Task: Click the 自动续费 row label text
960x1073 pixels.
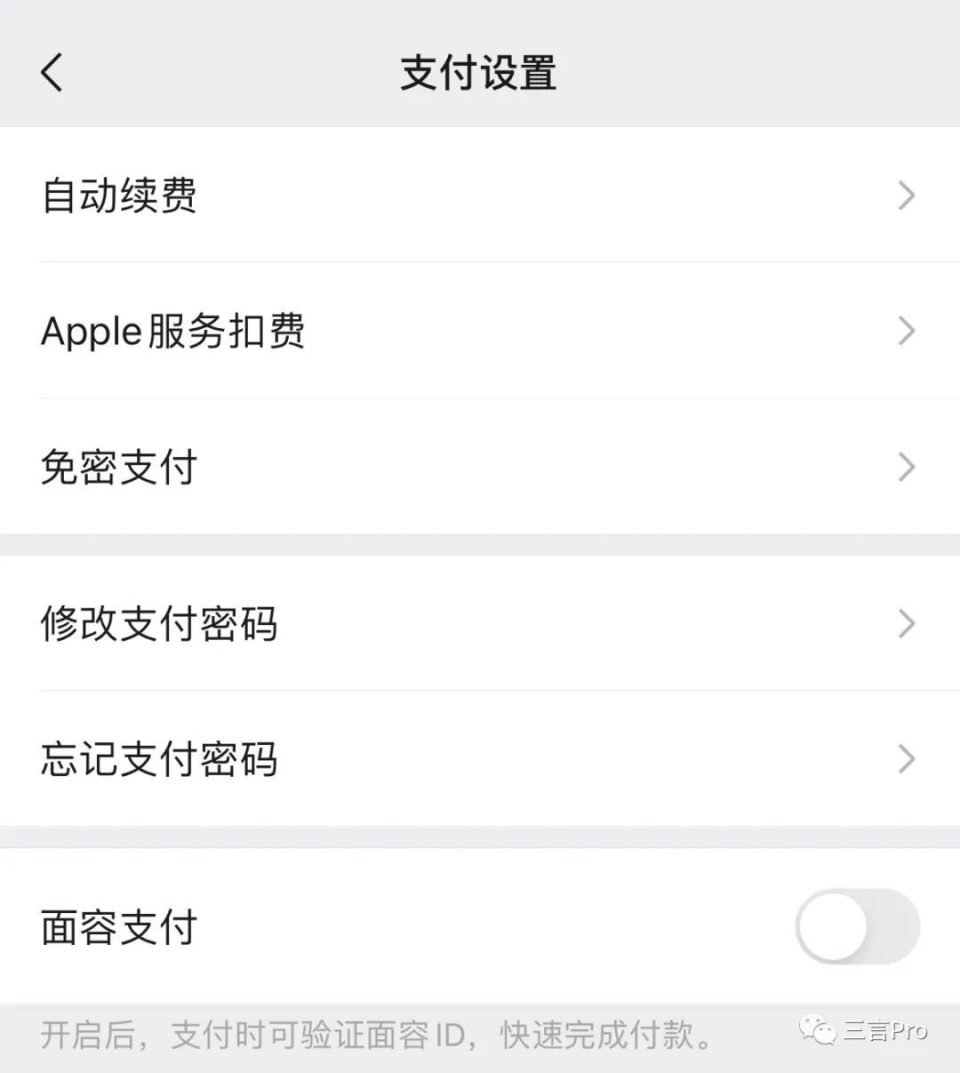Action: 120,197
